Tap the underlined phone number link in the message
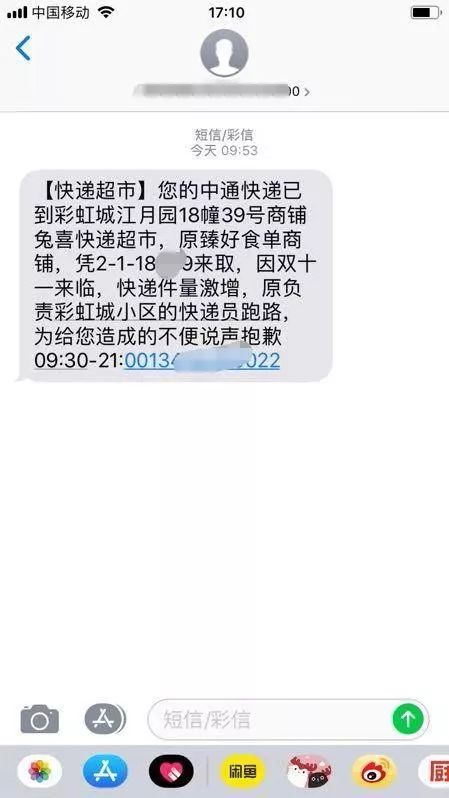449x798 pixels. pos(202,360)
